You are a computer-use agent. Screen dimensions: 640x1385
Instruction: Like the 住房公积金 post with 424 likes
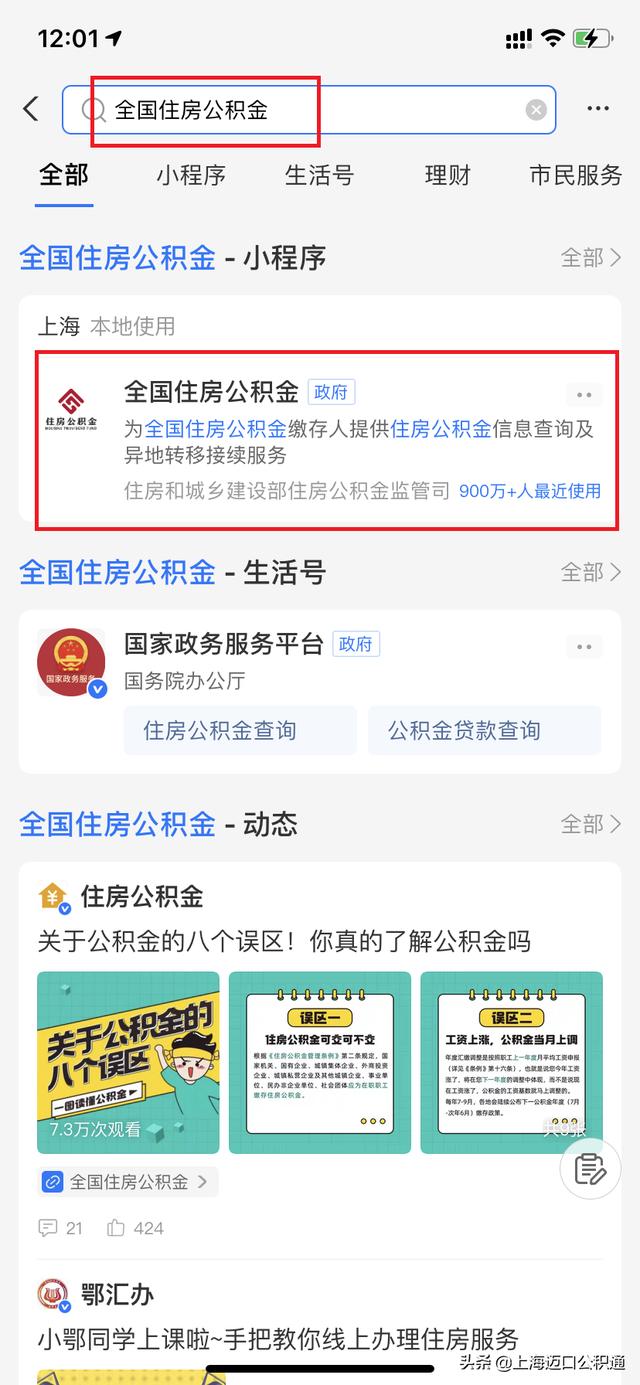tap(135, 1228)
